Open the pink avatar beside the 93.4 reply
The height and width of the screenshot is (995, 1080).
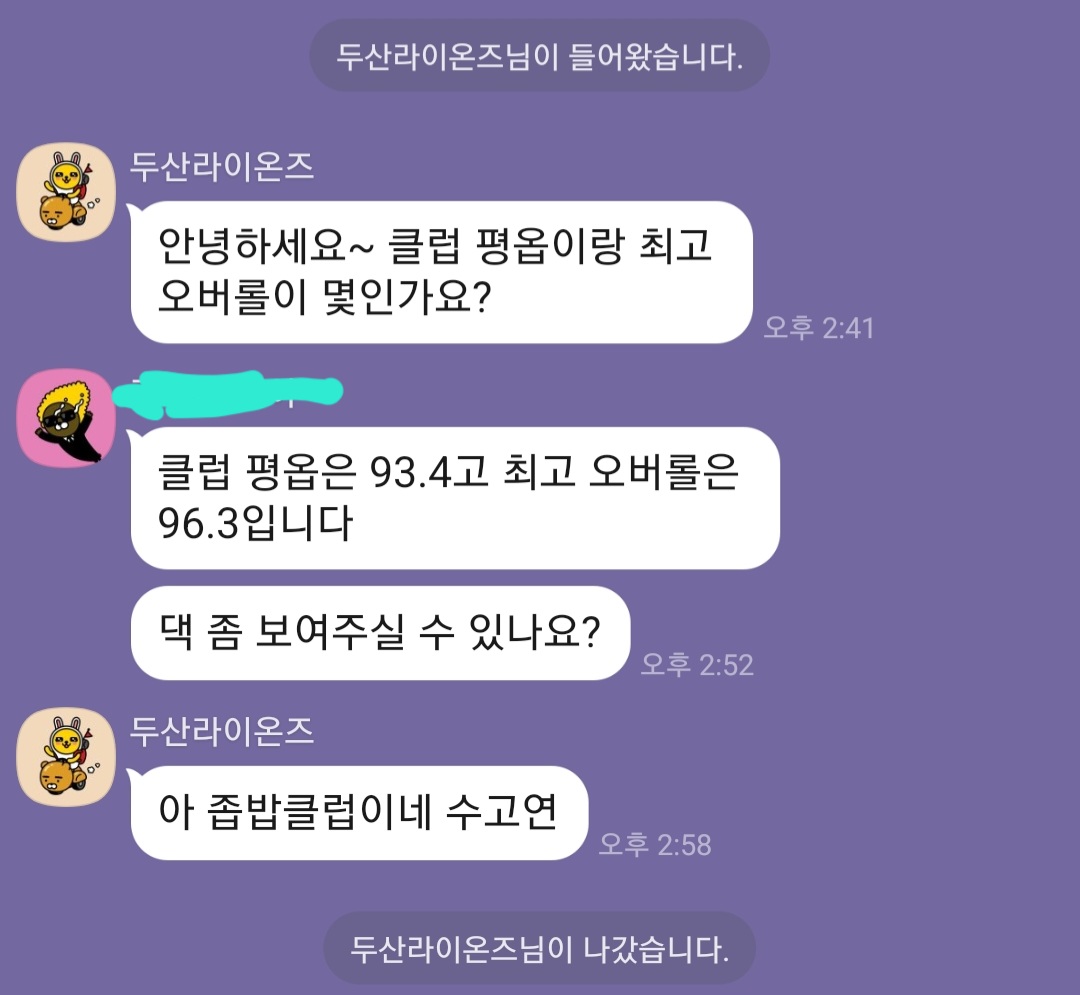67,418
